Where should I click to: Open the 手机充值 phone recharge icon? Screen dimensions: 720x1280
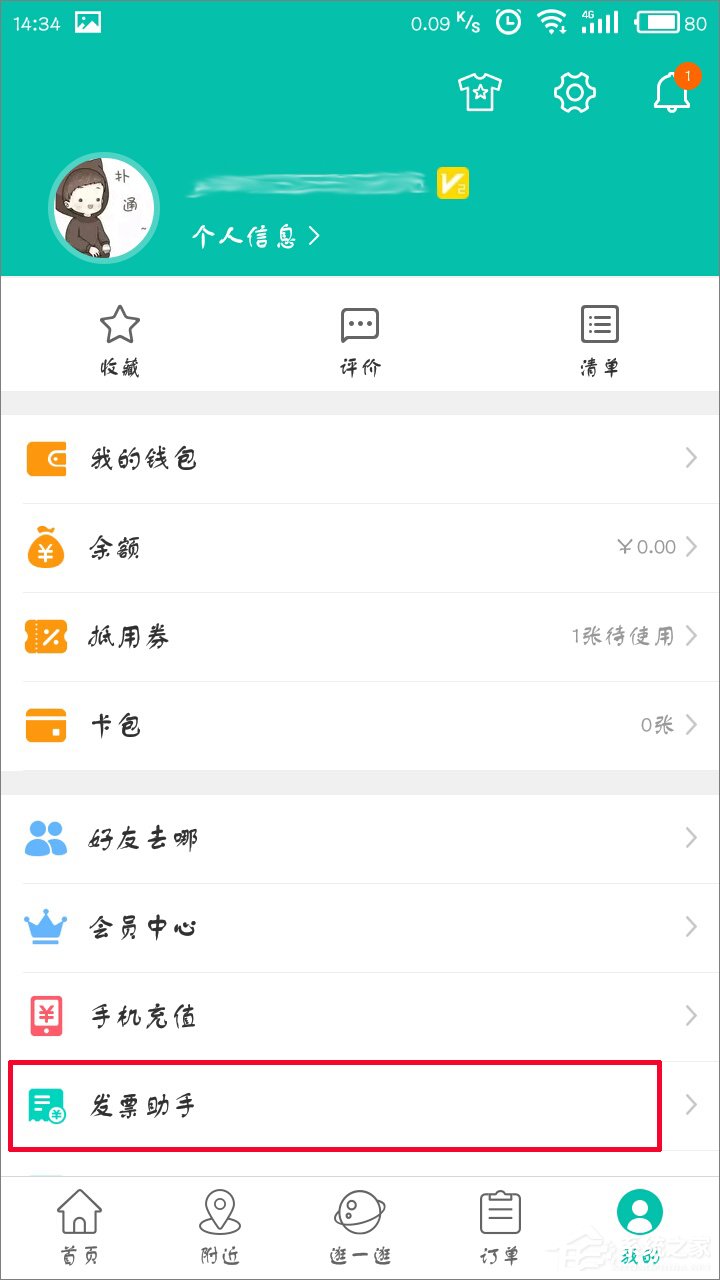click(44, 1016)
